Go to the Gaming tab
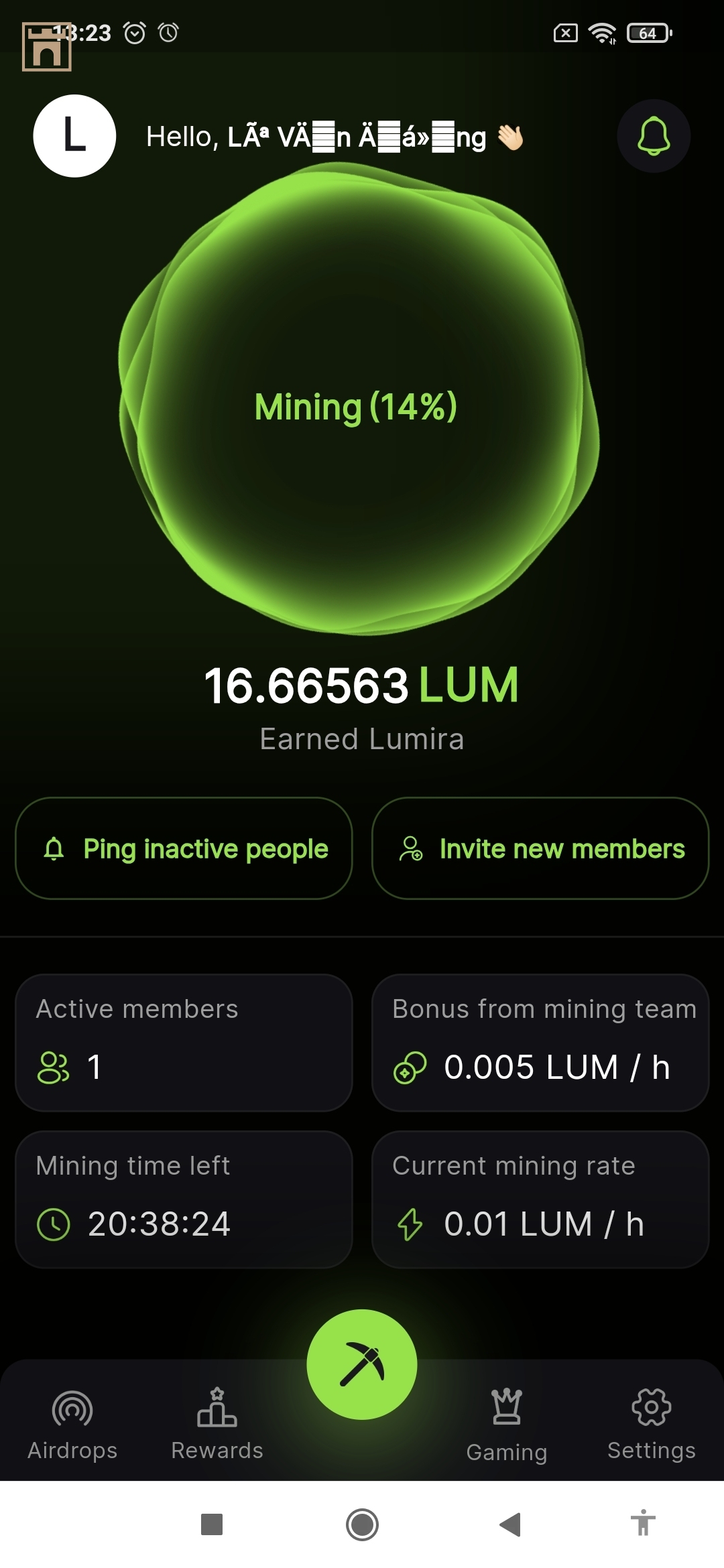724x1568 pixels. tap(507, 1424)
